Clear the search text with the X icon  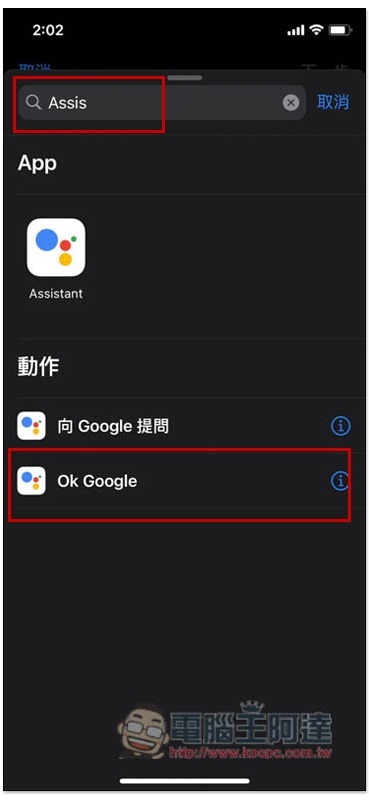290,103
